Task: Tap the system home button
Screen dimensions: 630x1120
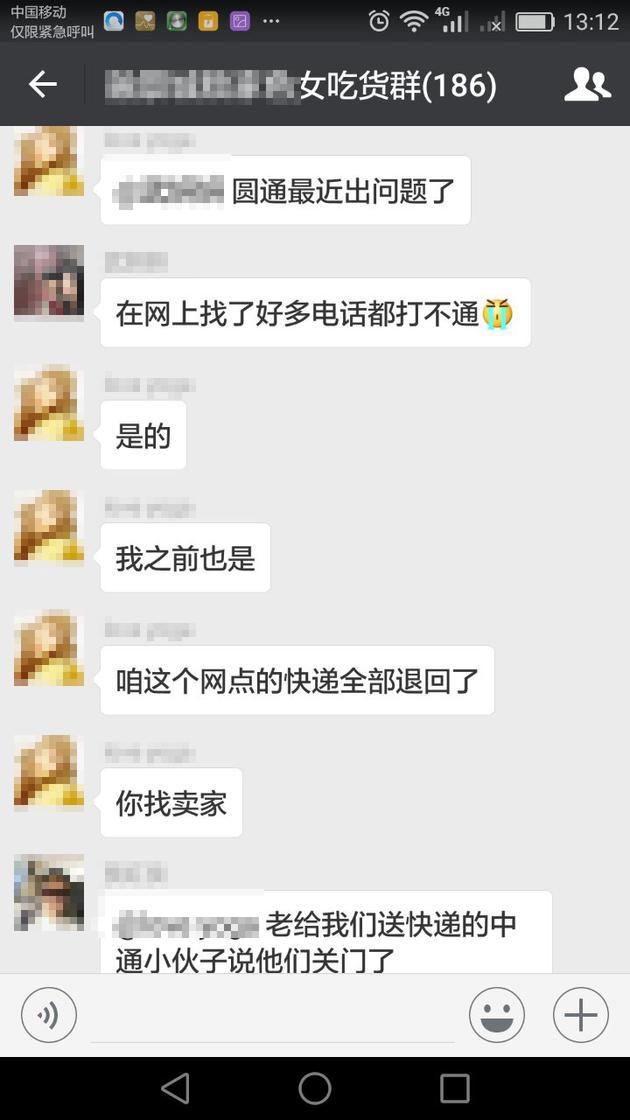Action: 315,1089
